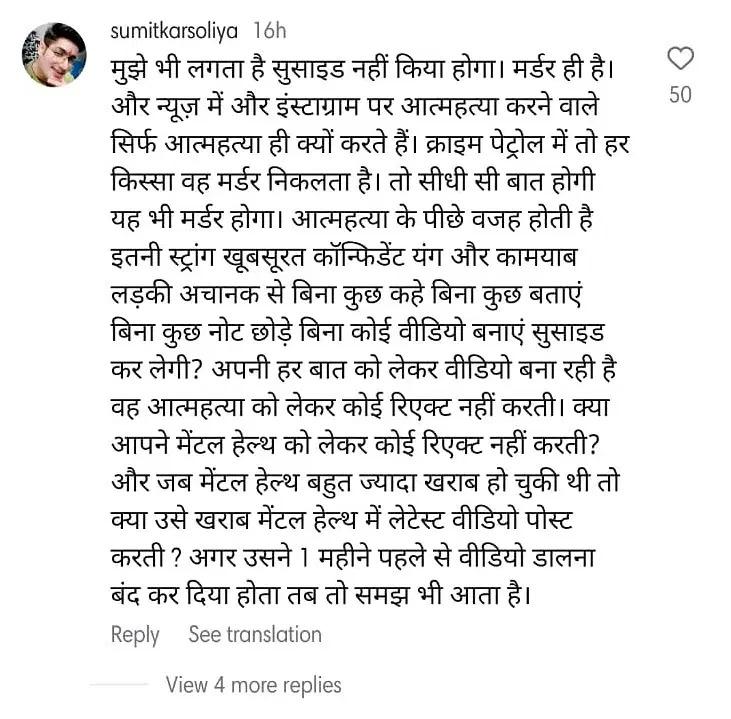This screenshot has width=731, height=719.
Task: Reply to sumitkarsoliya's comment
Action: (x=135, y=634)
